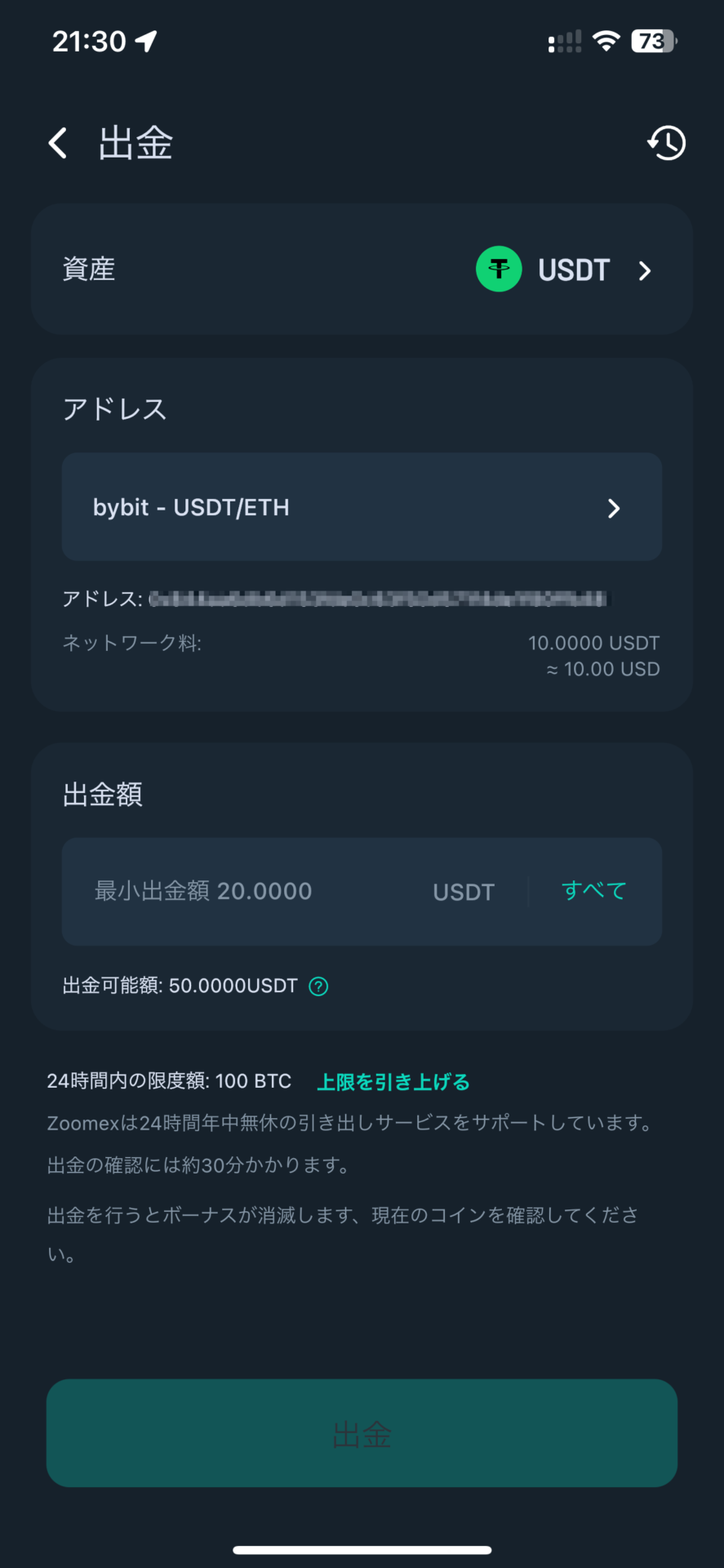
Task: Focus the 最小出金額 amount input field
Action: pyautogui.click(x=245, y=891)
